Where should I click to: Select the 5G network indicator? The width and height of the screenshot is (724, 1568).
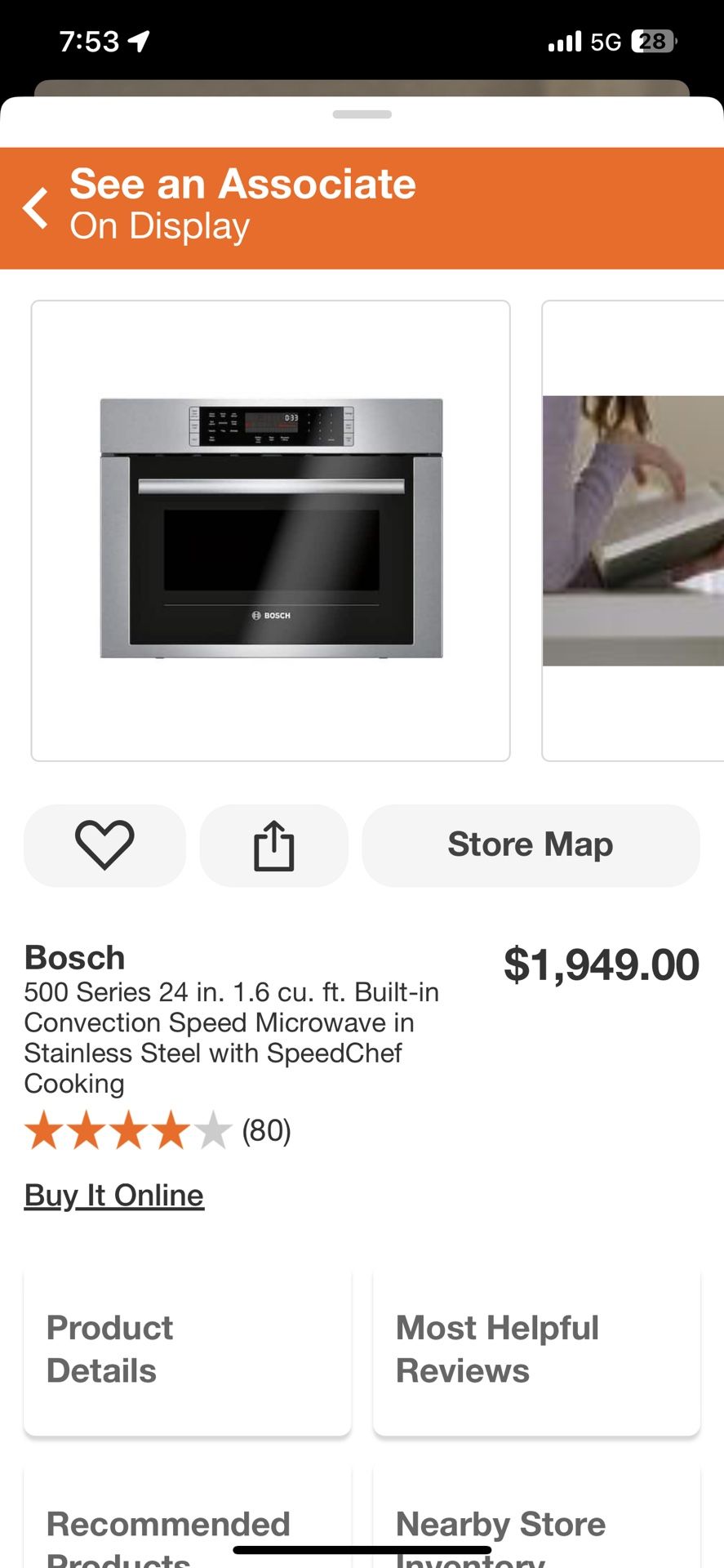(x=606, y=39)
